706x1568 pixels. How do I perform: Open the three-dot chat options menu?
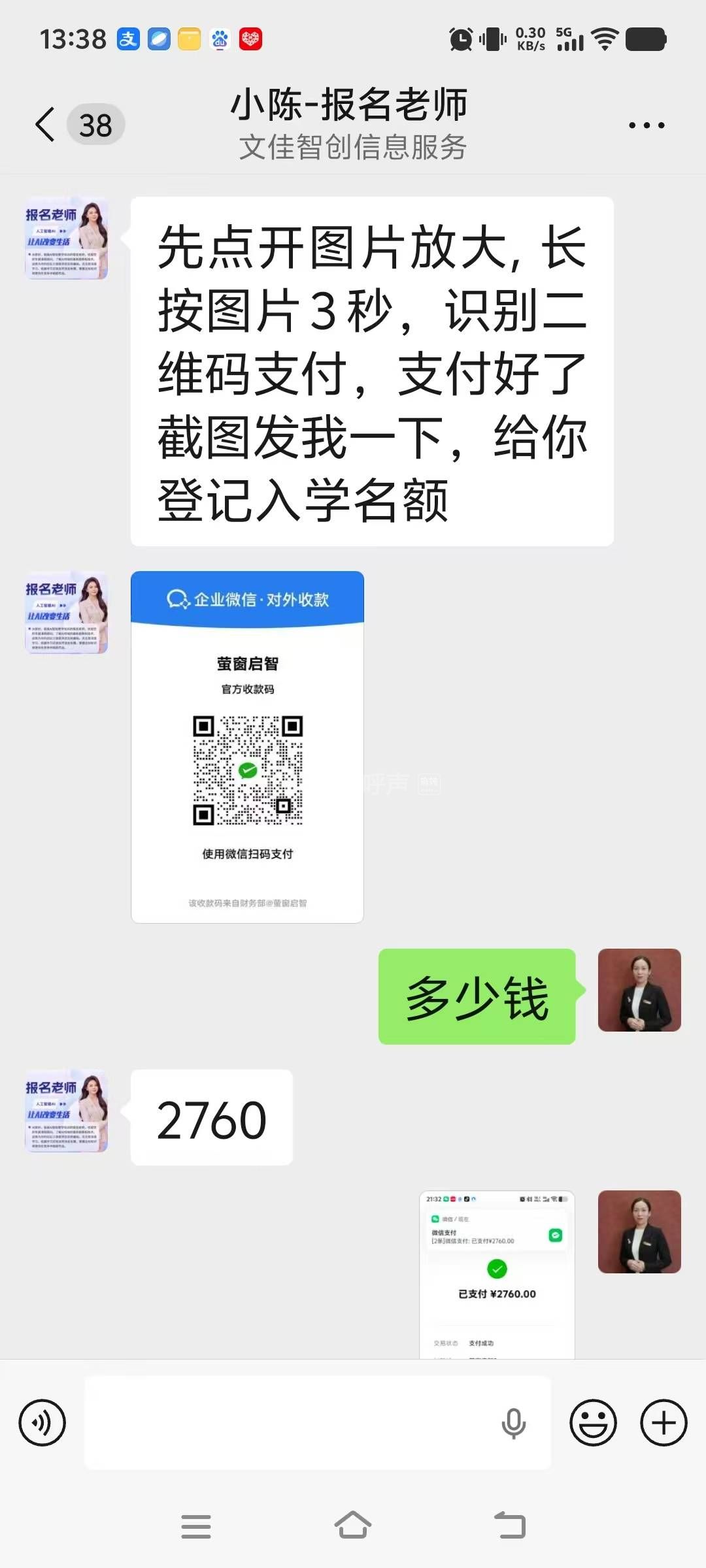click(646, 125)
